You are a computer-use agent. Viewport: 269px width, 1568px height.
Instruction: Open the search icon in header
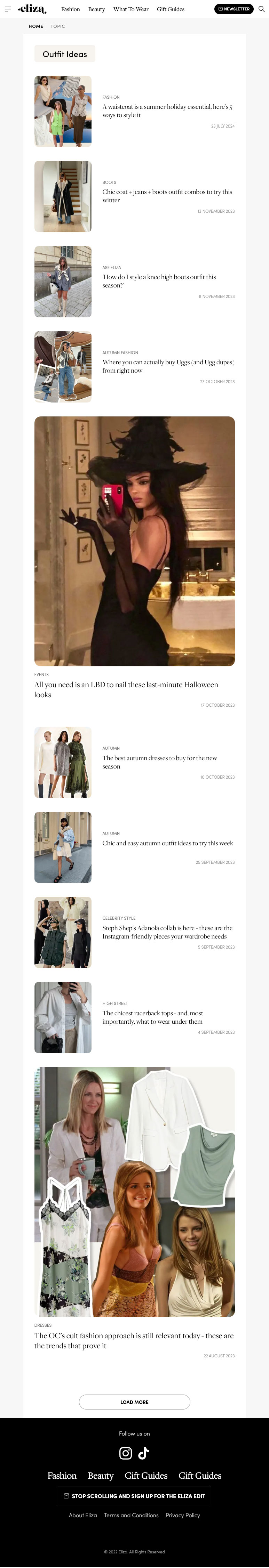click(x=262, y=9)
